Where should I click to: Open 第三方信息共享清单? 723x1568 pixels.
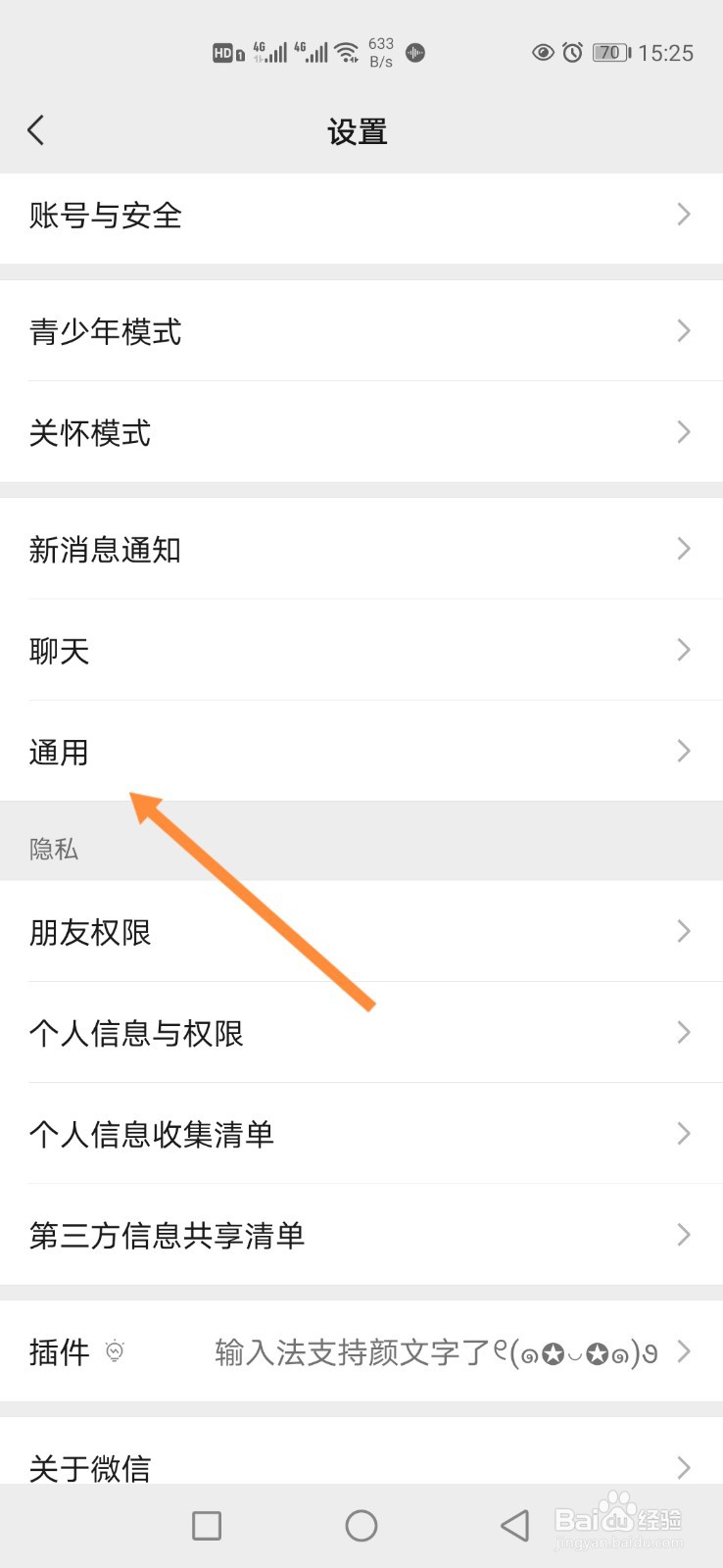click(x=361, y=1235)
